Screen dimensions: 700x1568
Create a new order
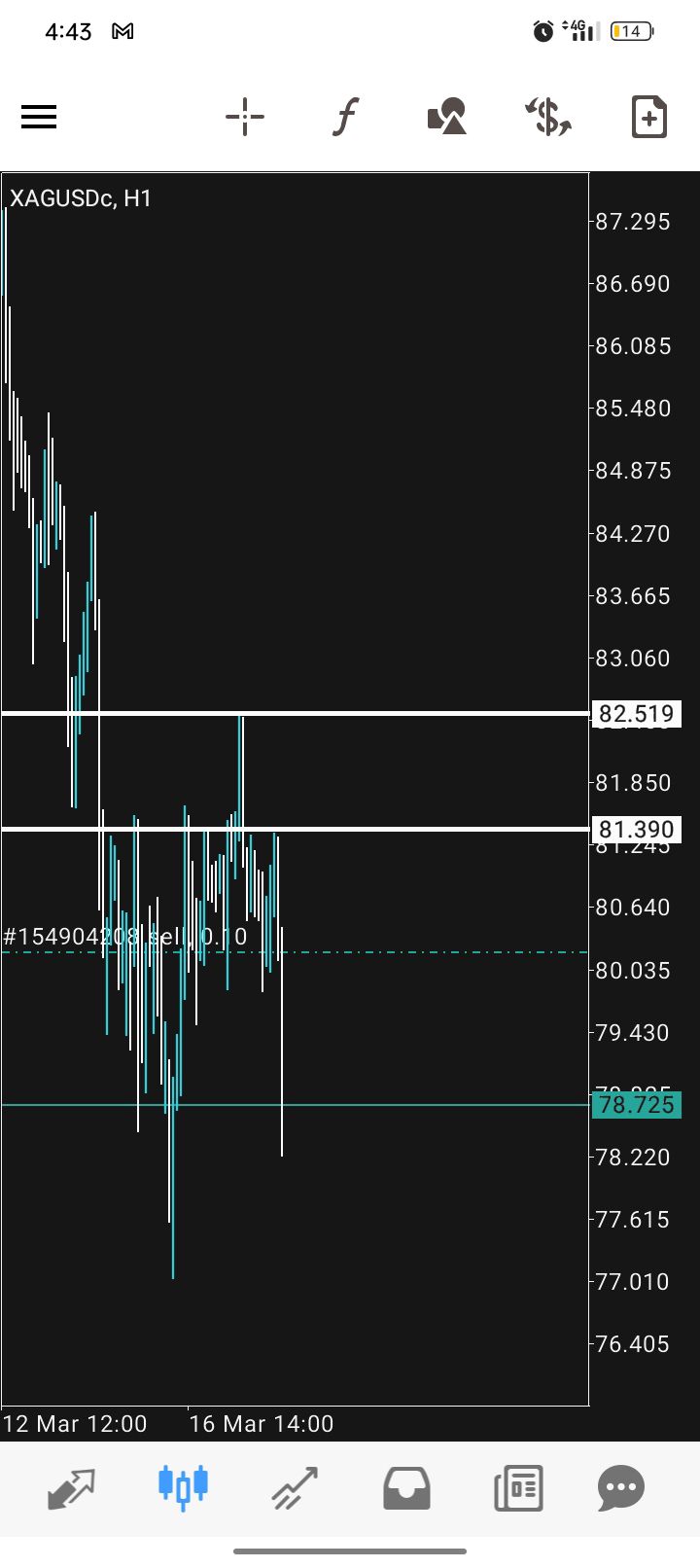click(648, 118)
